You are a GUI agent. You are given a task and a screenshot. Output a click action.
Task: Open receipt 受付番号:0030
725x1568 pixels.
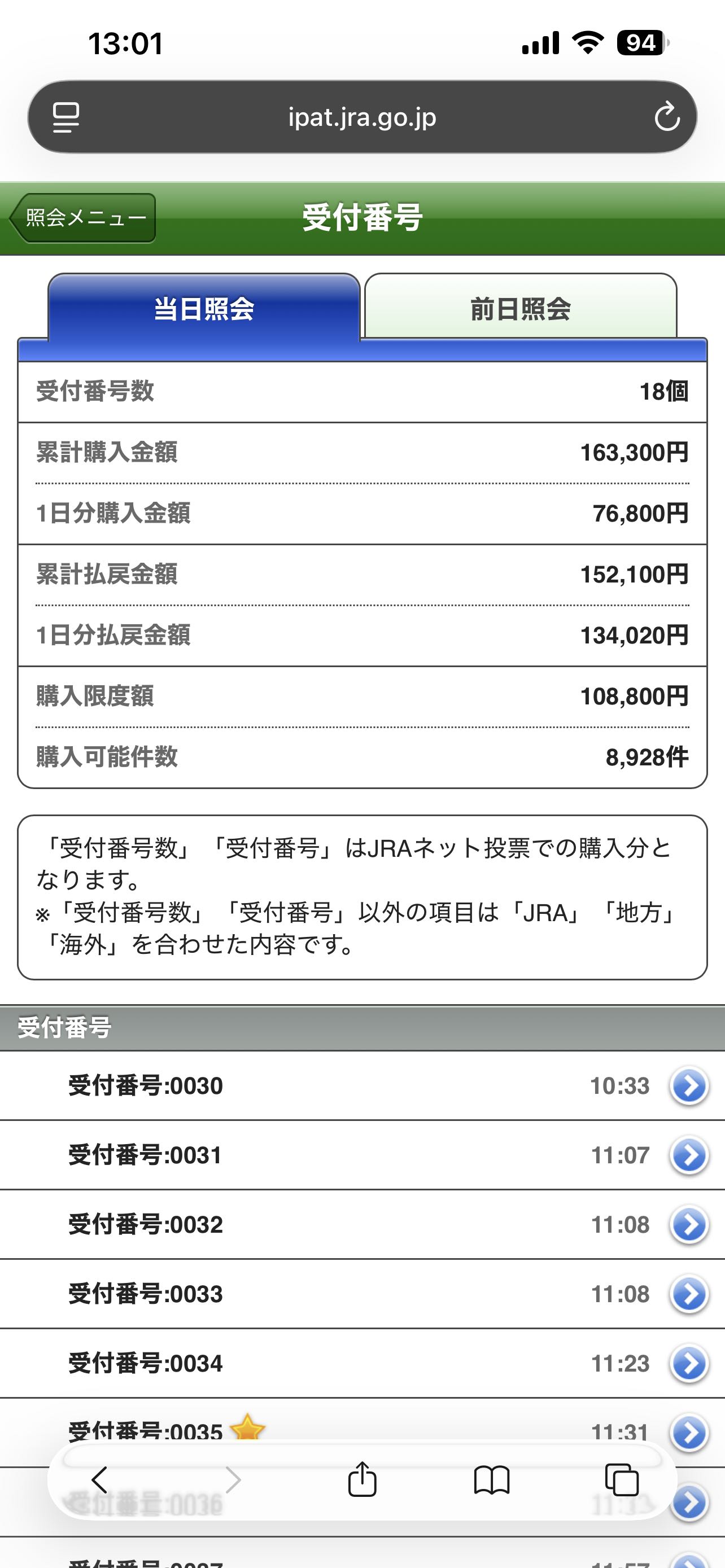click(x=688, y=1085)
